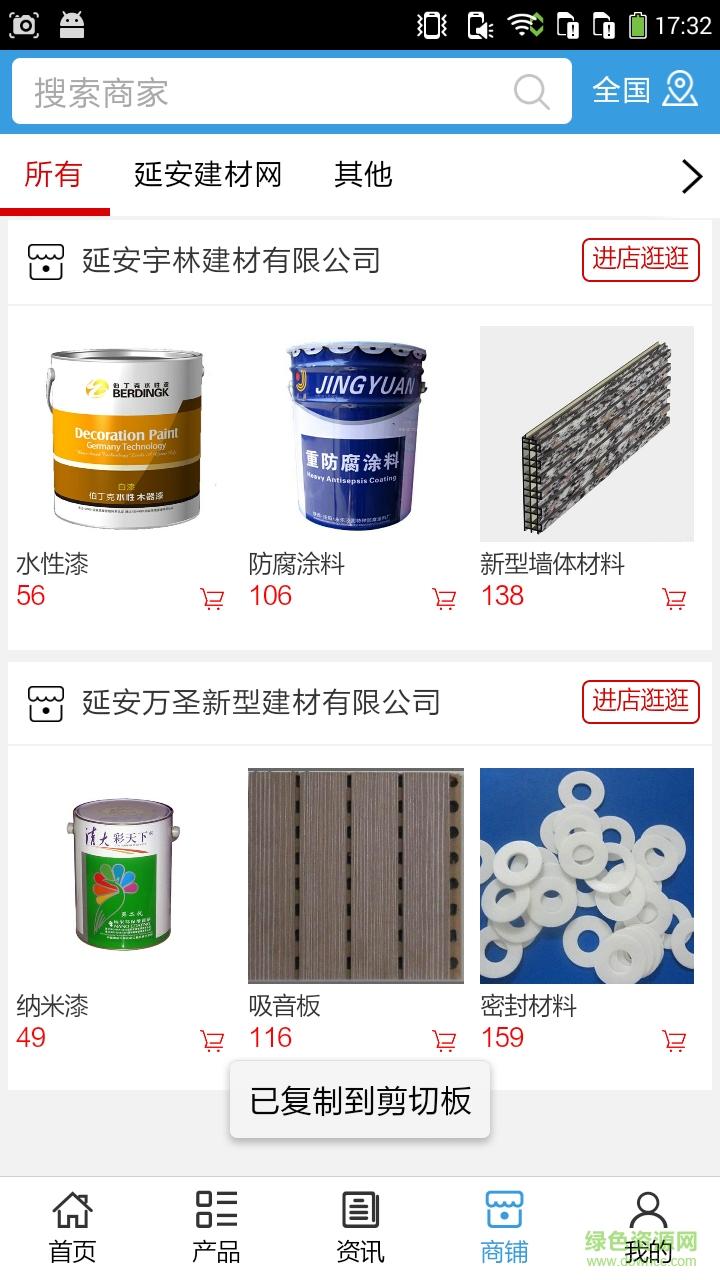Image resolution: width=720 pixels, height=1280 pixels.
Task: Click the store icon beside 延安宇林建材有限公司
Action: pos(44,260)
